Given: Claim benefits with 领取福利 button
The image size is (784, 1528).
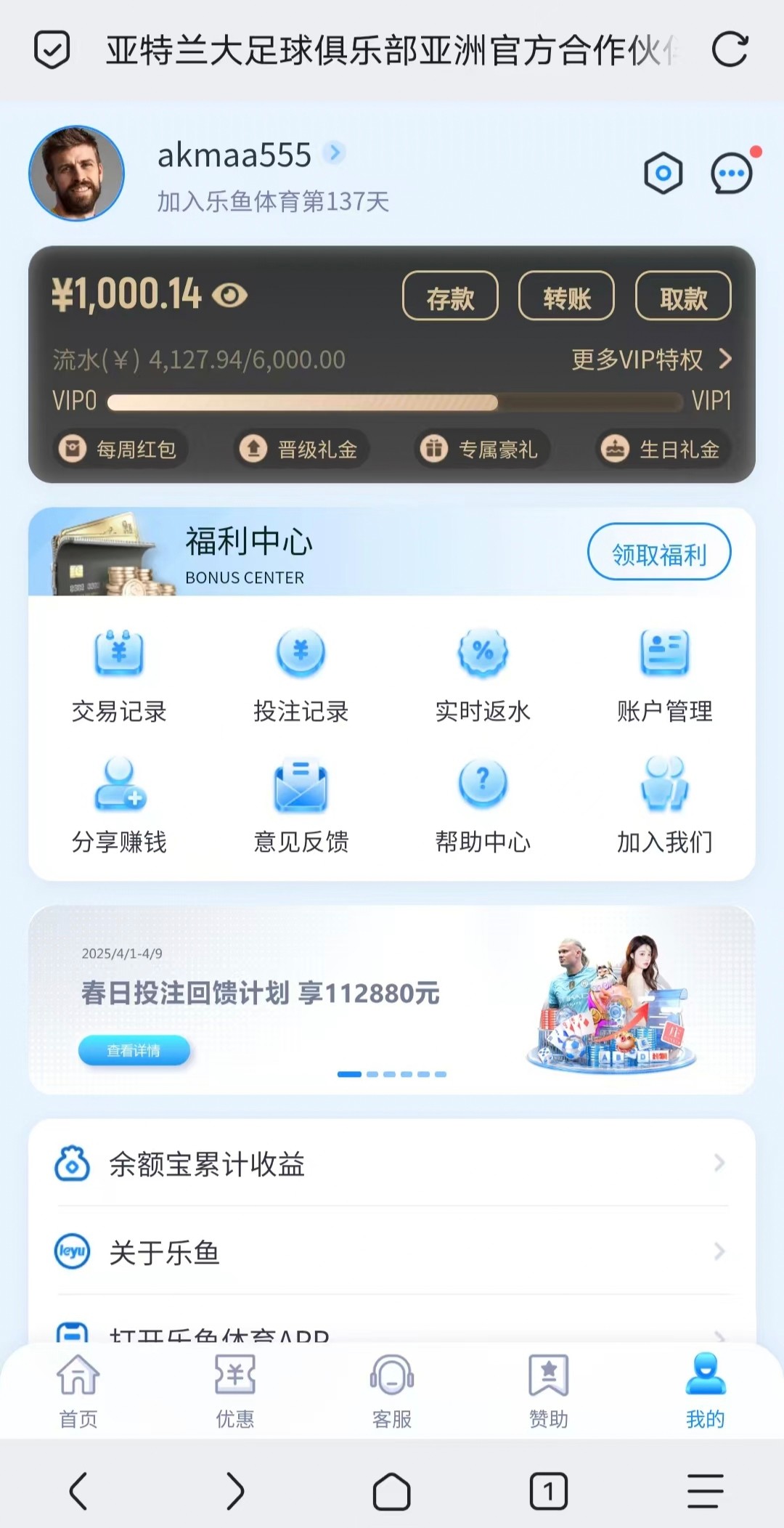Looking at the screenshot, I should coord(658,553).
